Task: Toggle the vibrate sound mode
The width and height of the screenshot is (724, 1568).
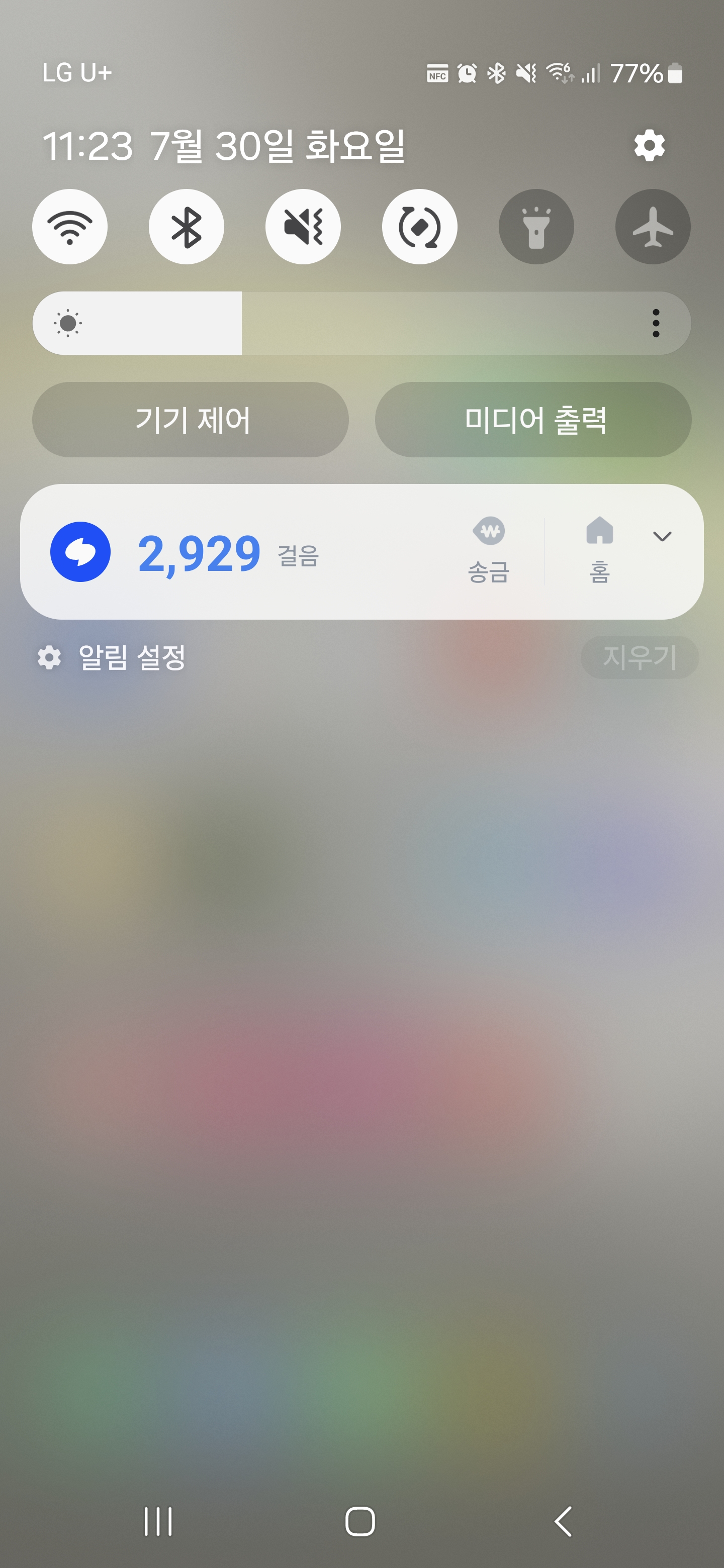Action: [303, 227]
